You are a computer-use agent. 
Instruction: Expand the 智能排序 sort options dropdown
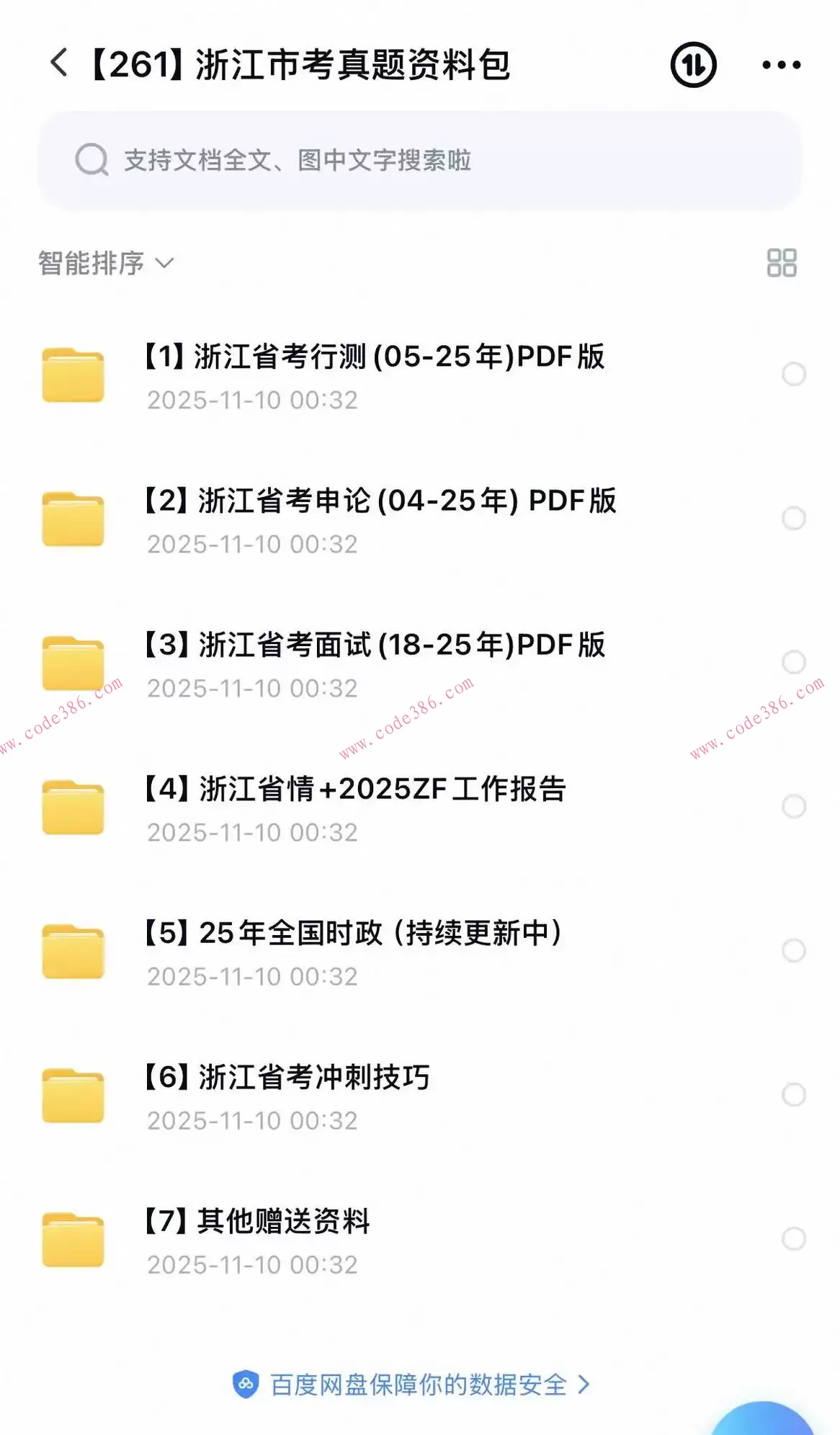(x=105, y=263)
